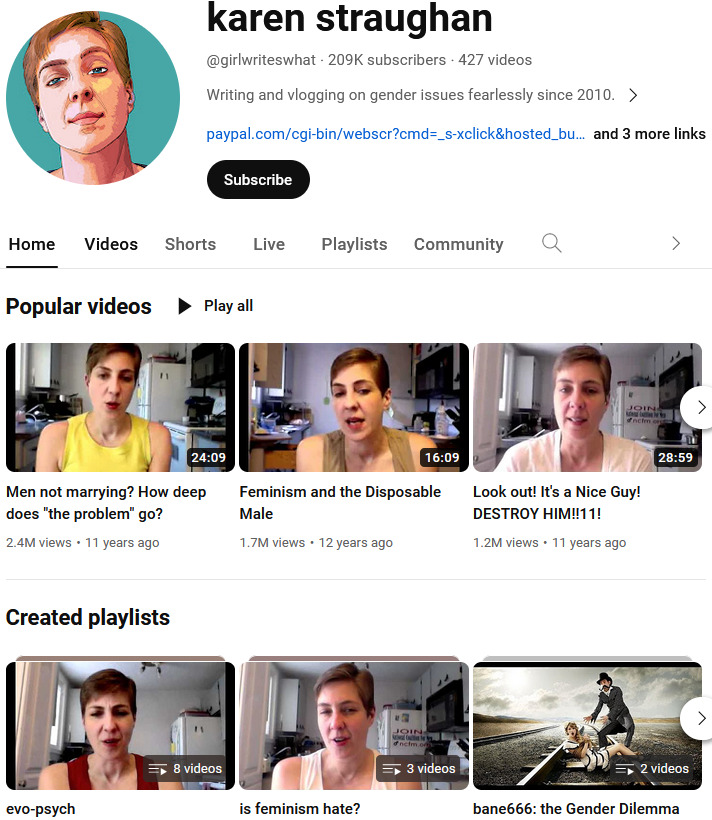Open the paypal.com channel link
Screen dimensions: 712x820
(395, 134)
